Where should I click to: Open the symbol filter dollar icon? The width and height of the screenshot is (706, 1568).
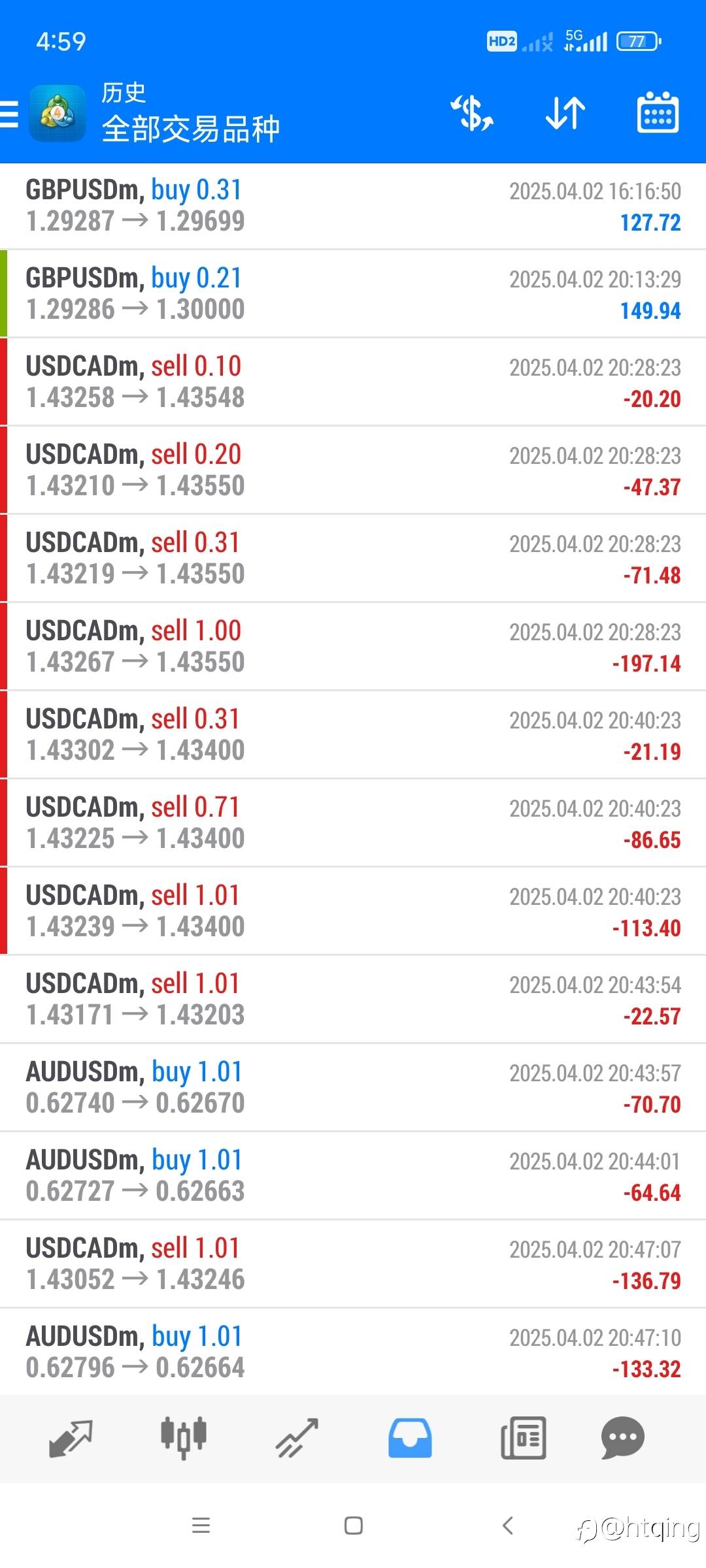(x=472, y=114)
